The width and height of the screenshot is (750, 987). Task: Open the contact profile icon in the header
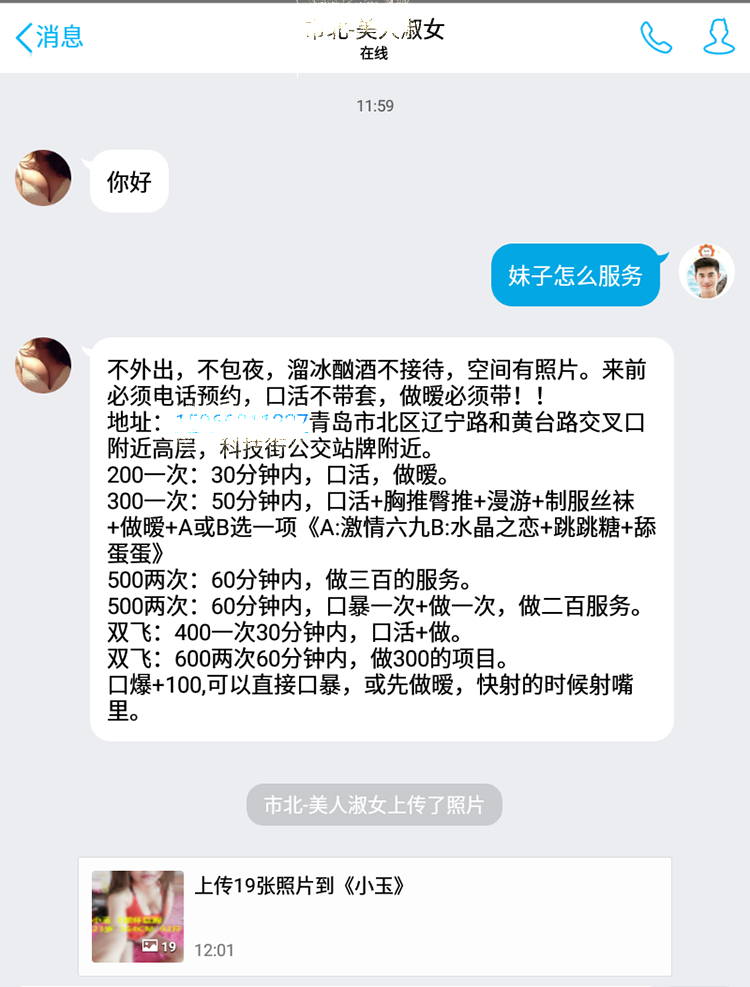(x=718, y=38)
